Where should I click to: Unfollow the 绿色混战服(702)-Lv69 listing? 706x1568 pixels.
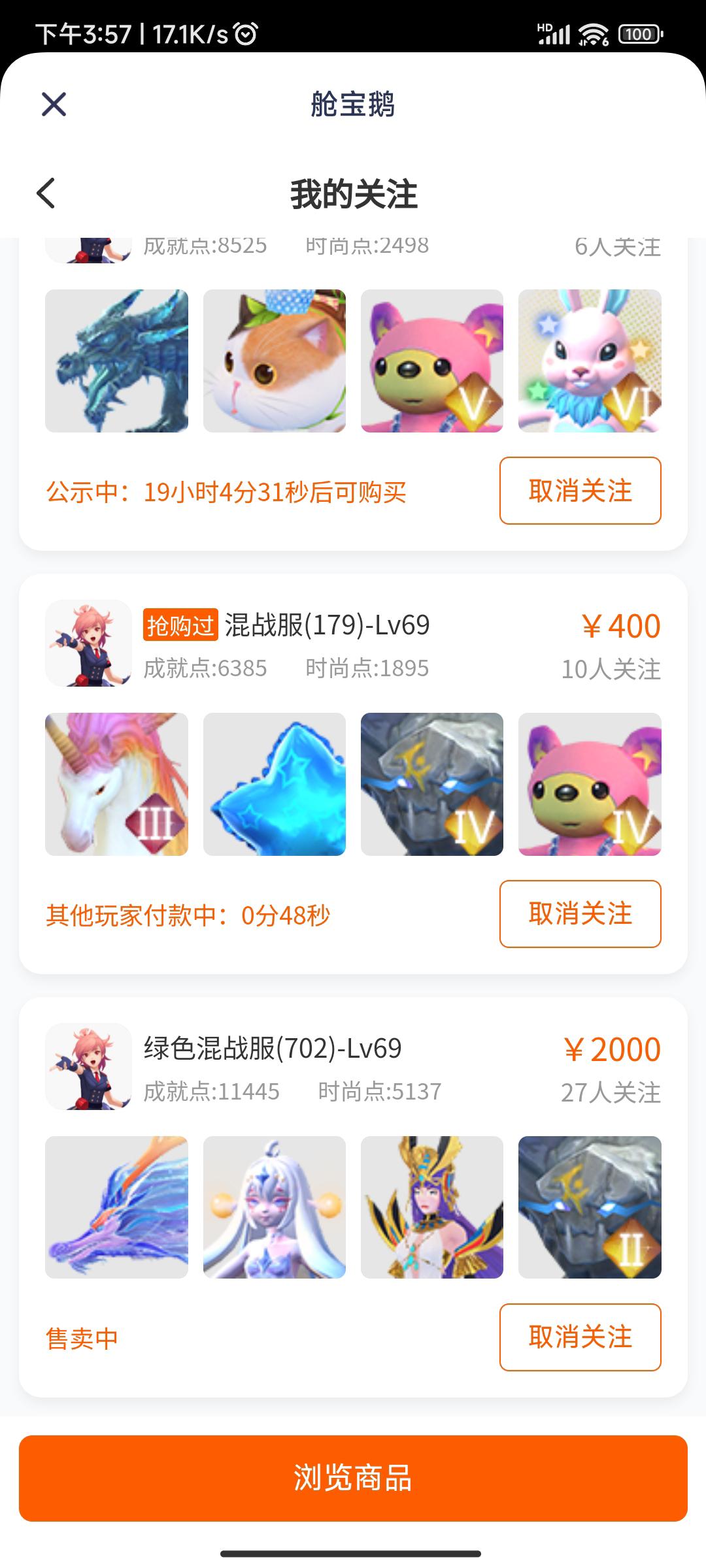580,1337
